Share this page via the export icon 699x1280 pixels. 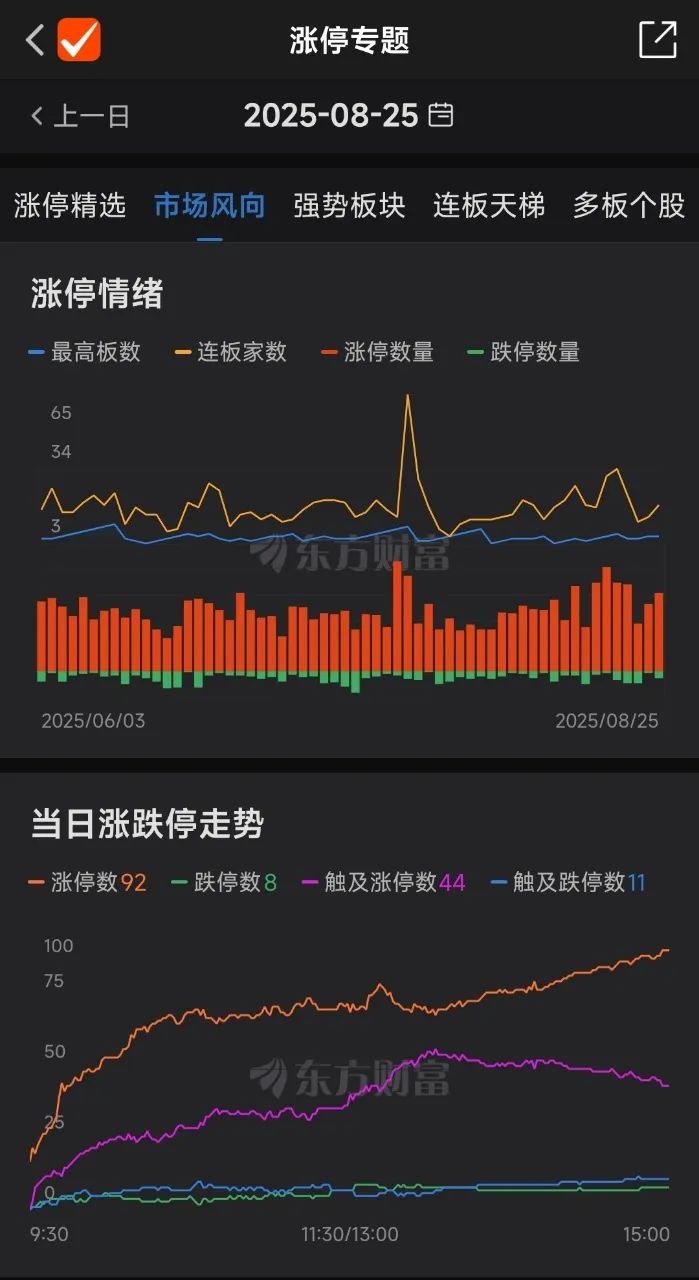[657, 40]
